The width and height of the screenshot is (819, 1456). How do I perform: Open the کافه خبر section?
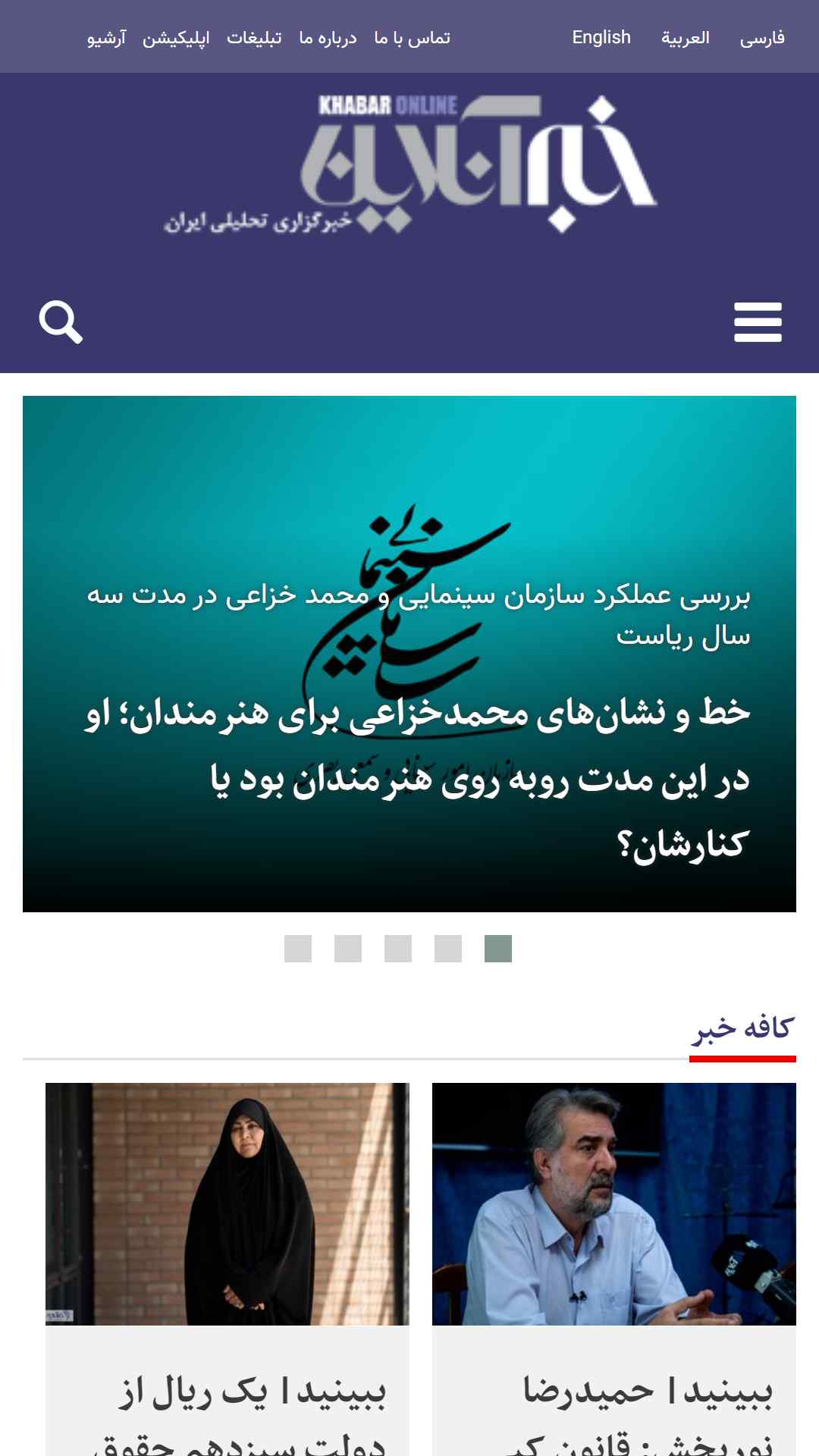(x=742, y=1028)
